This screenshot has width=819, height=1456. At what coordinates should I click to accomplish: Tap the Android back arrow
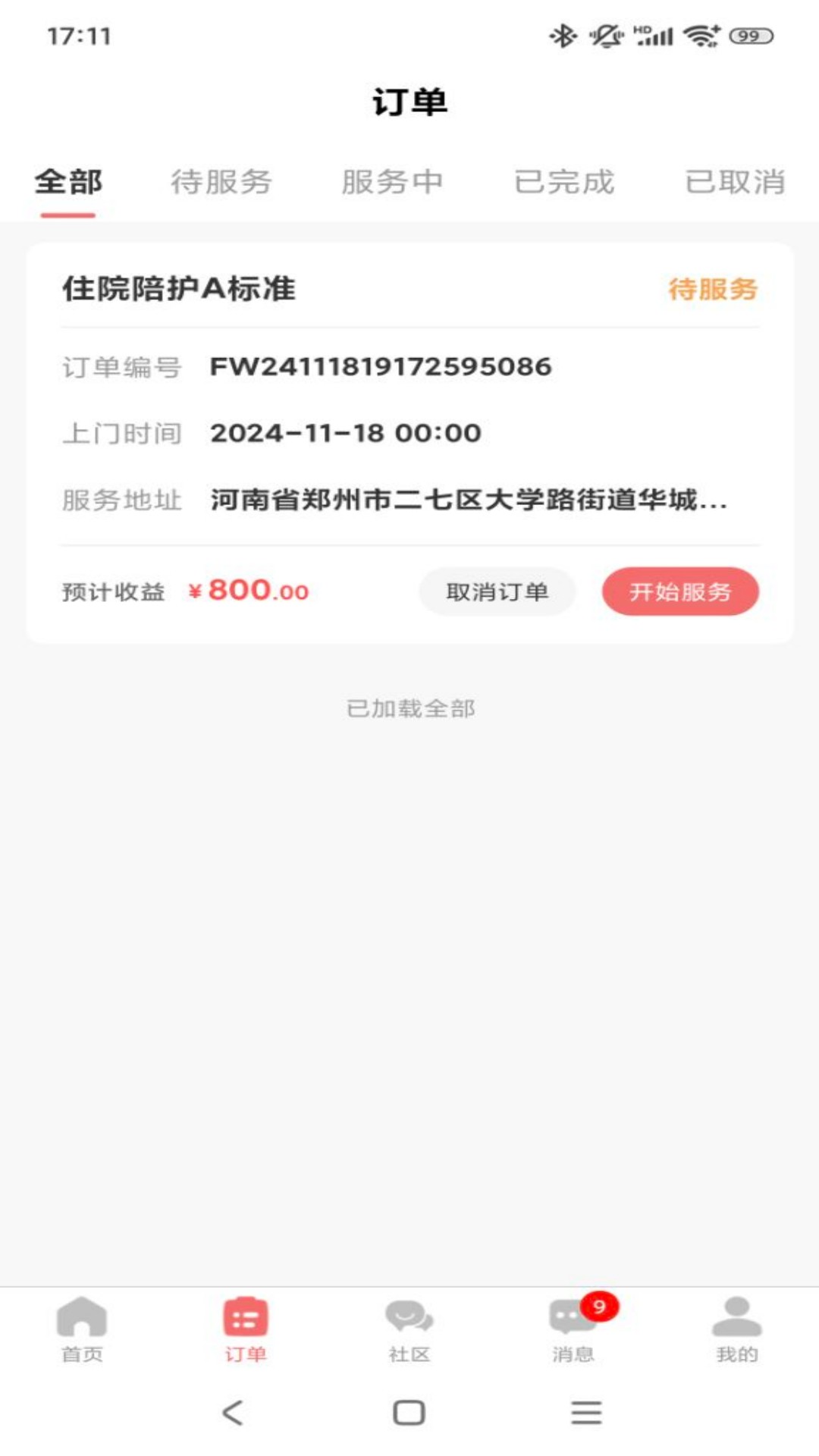231,1413
